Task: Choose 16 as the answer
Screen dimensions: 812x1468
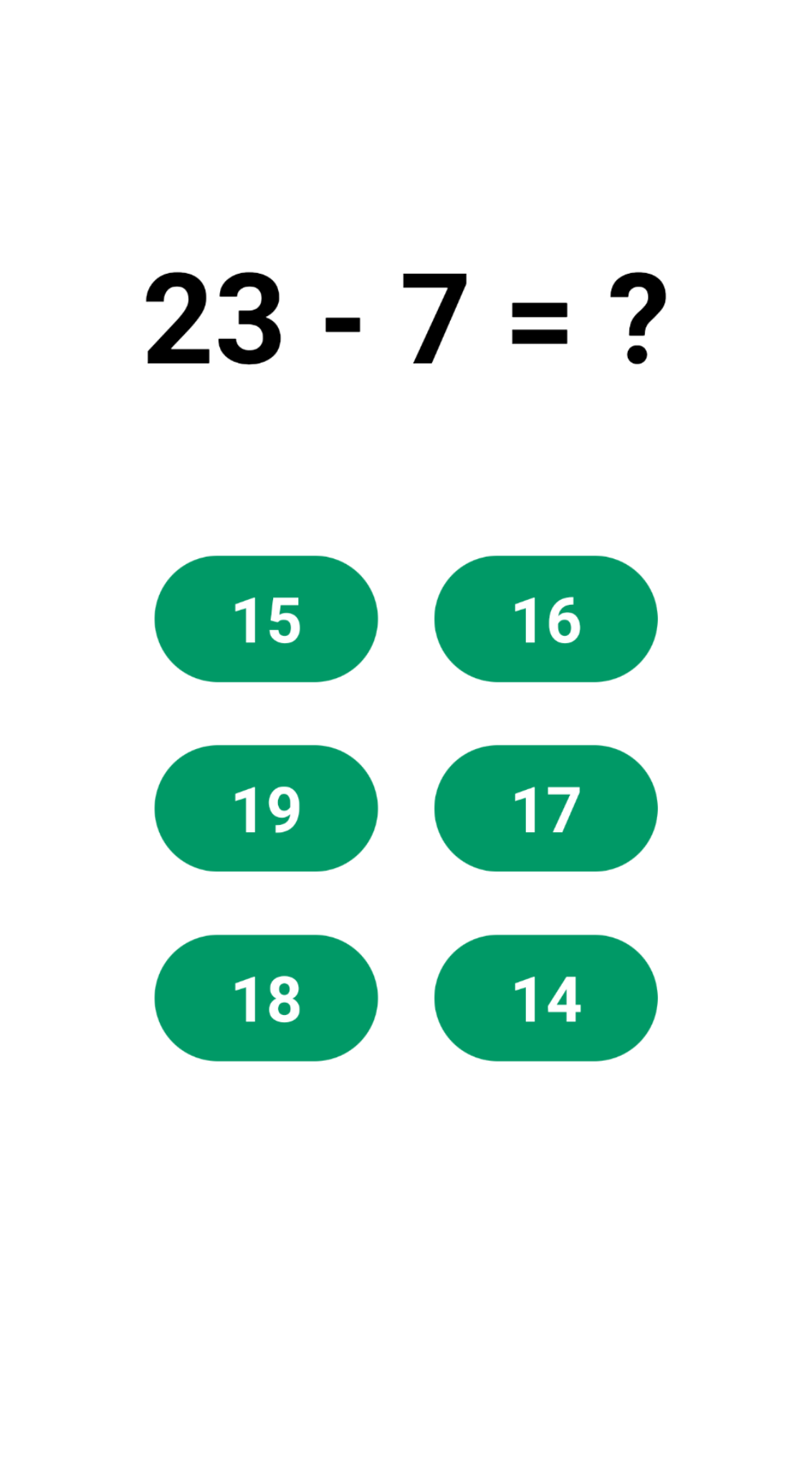Action: click(x=545, y=619)
